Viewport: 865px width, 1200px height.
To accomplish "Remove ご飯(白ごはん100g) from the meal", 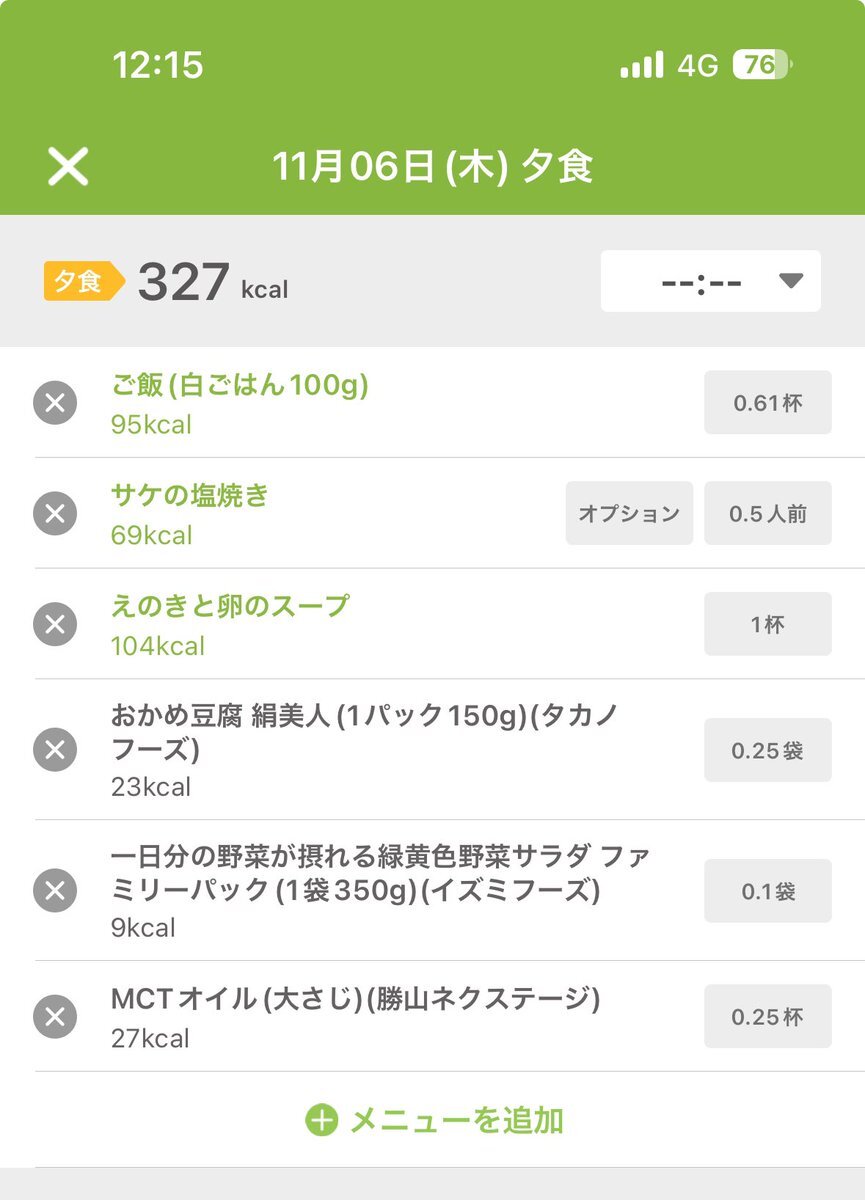I will [55, 404].
